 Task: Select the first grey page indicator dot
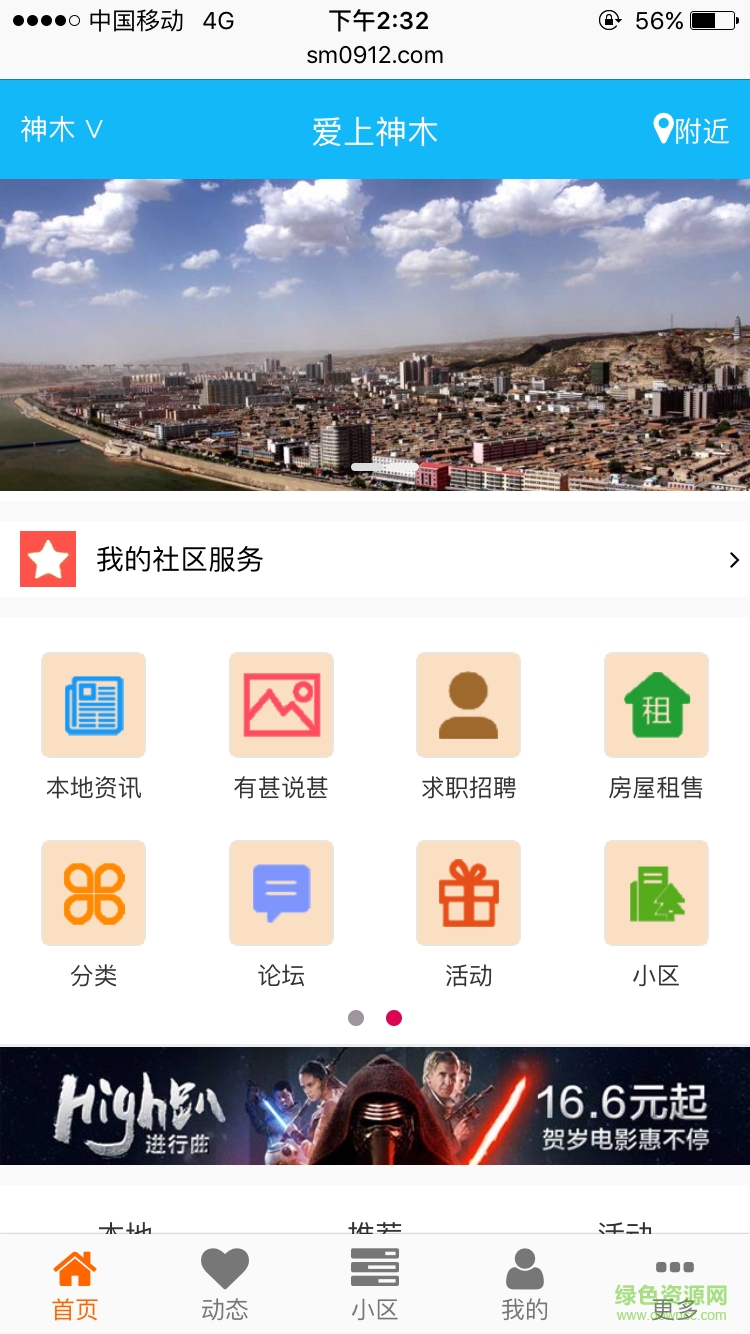(356, 1018)
